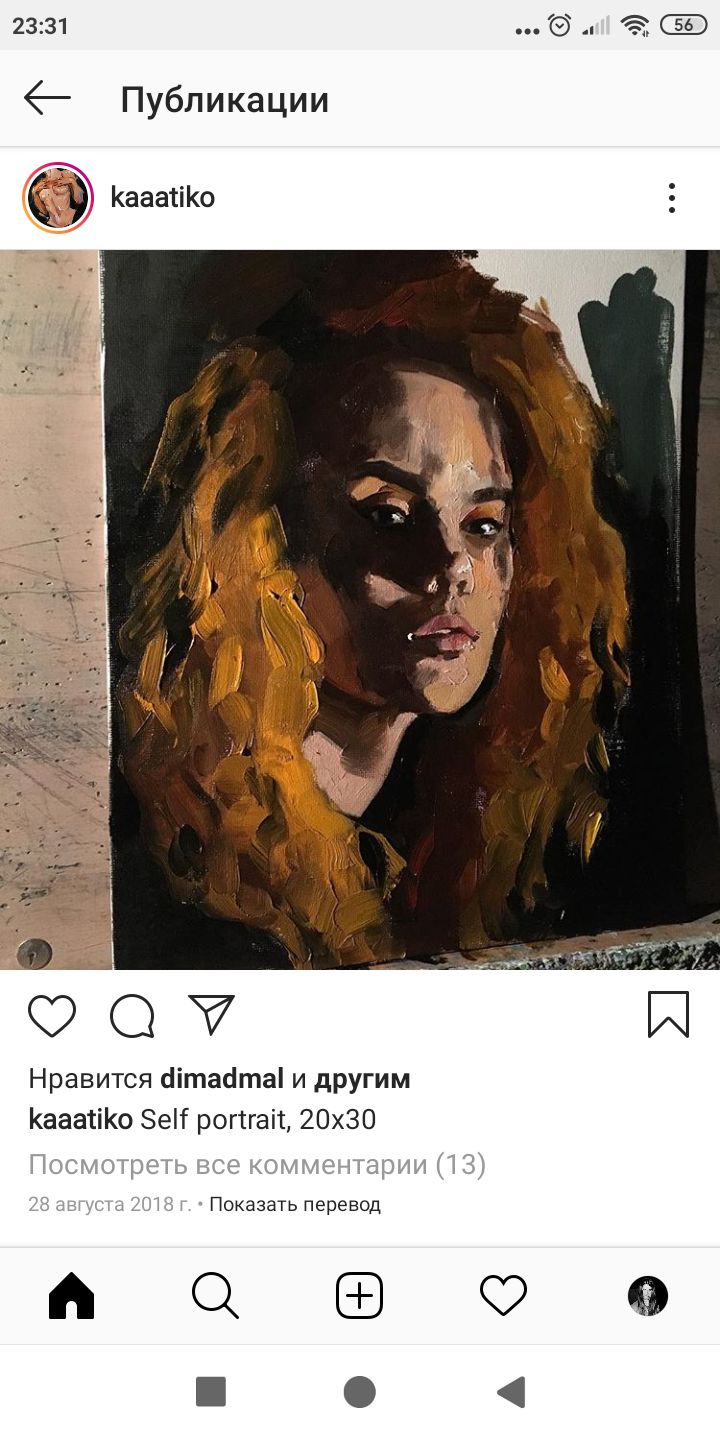Viewport: 720px width, 1440px height.
Task: Create a new post with the plus tab
Action: (359, 1296)
